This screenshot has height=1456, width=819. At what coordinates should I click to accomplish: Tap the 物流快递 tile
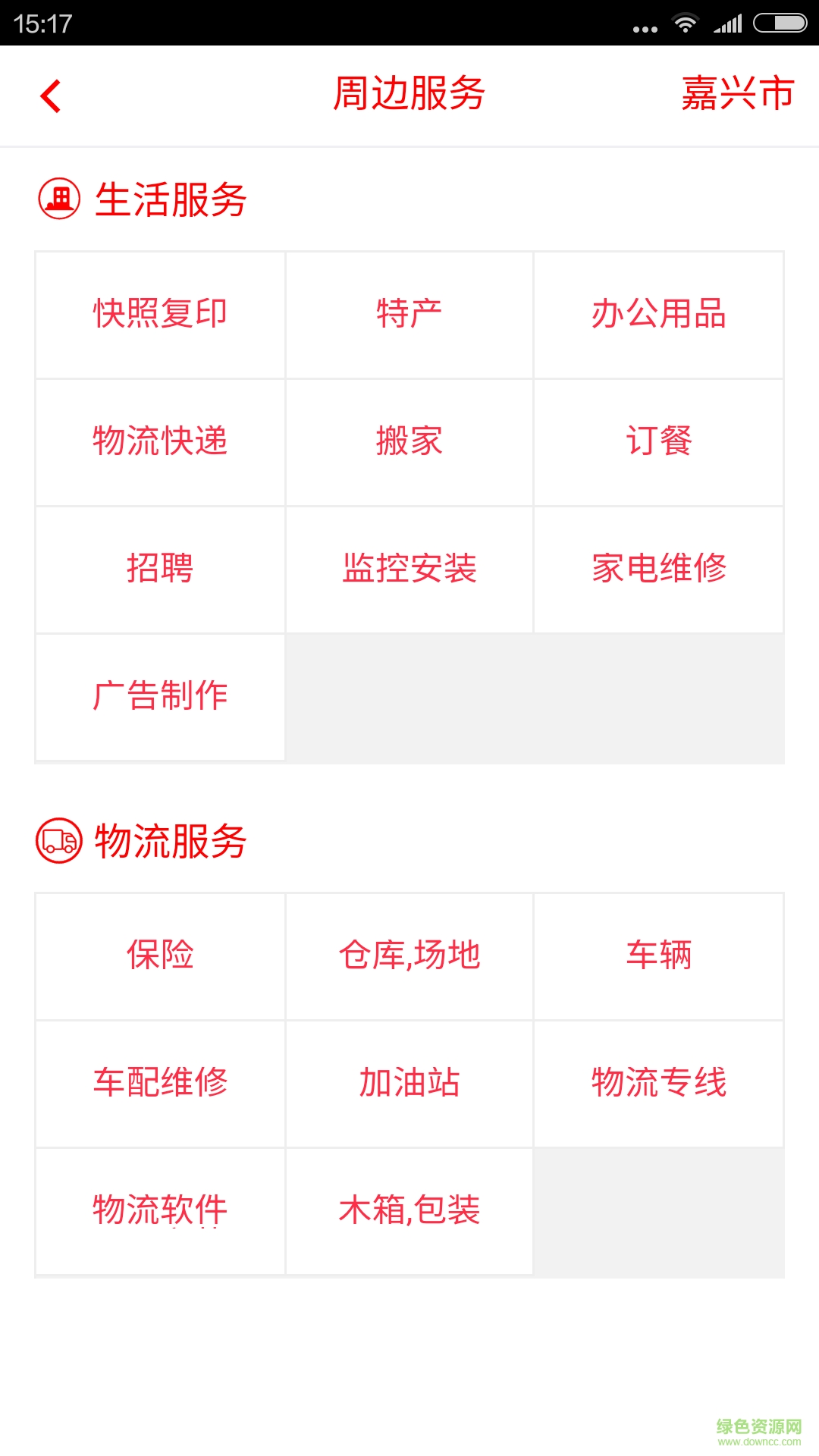pyautogui.click(x=160, y=442)
